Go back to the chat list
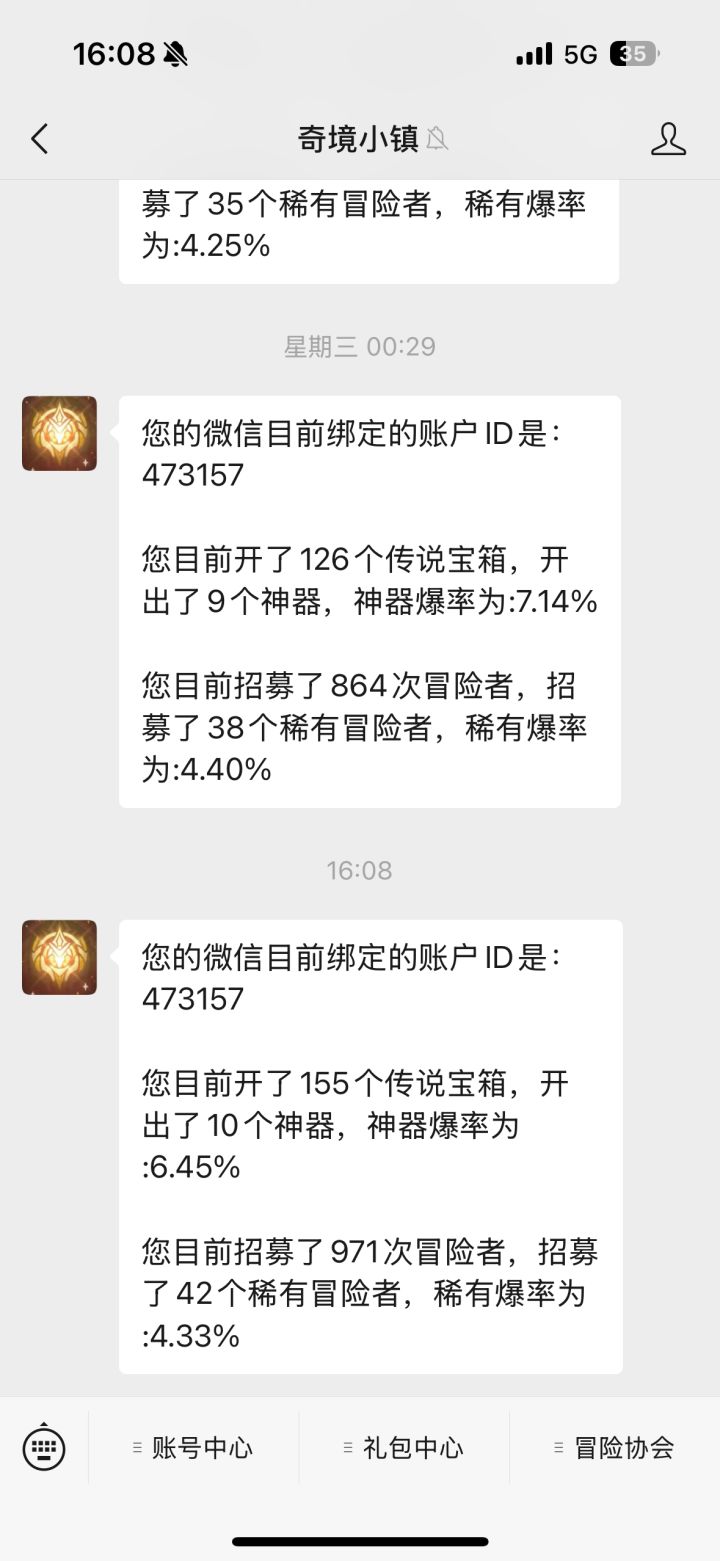 (40, 139)
